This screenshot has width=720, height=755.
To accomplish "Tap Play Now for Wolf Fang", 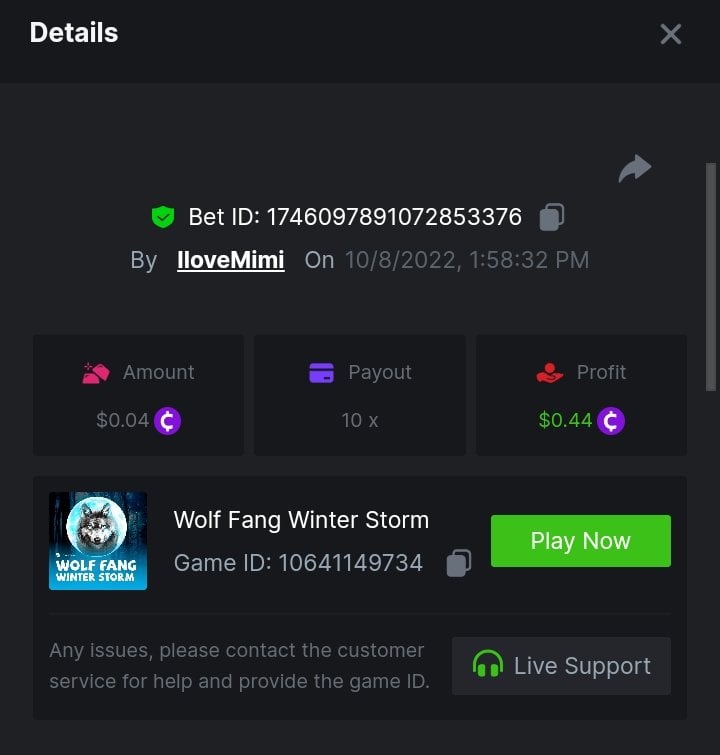I will click(x=580, y=541).
